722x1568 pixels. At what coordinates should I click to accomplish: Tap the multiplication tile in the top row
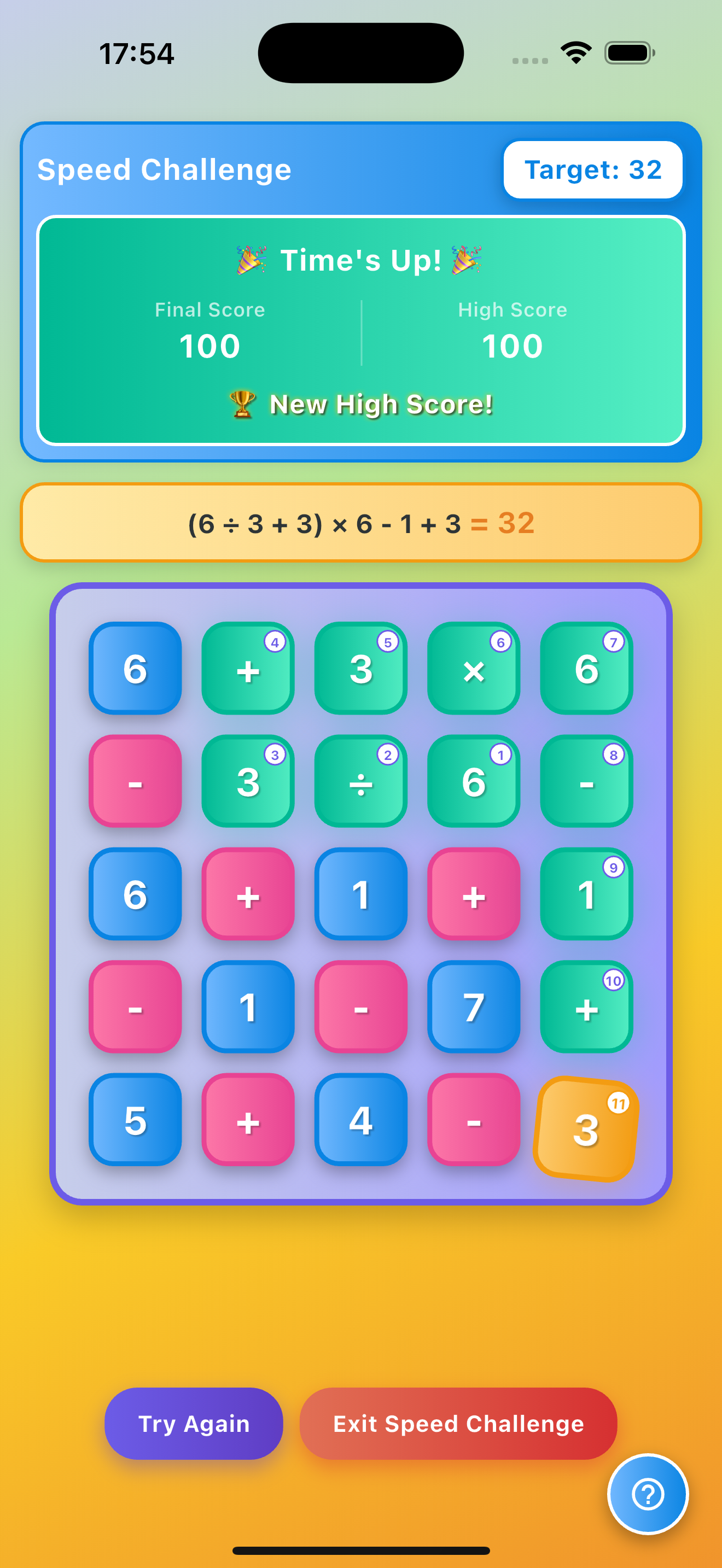coord(474,668)
